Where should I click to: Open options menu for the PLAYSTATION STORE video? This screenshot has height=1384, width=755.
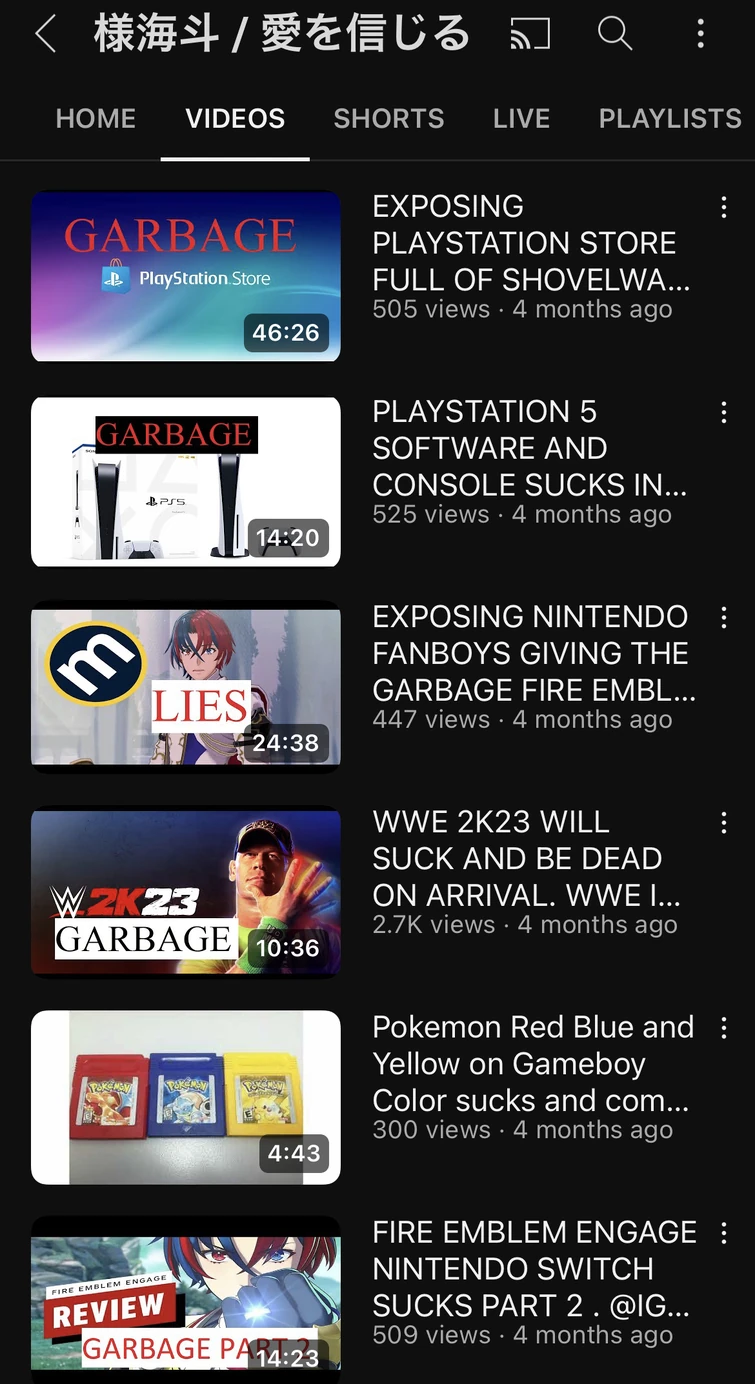(x=723, y=207)
